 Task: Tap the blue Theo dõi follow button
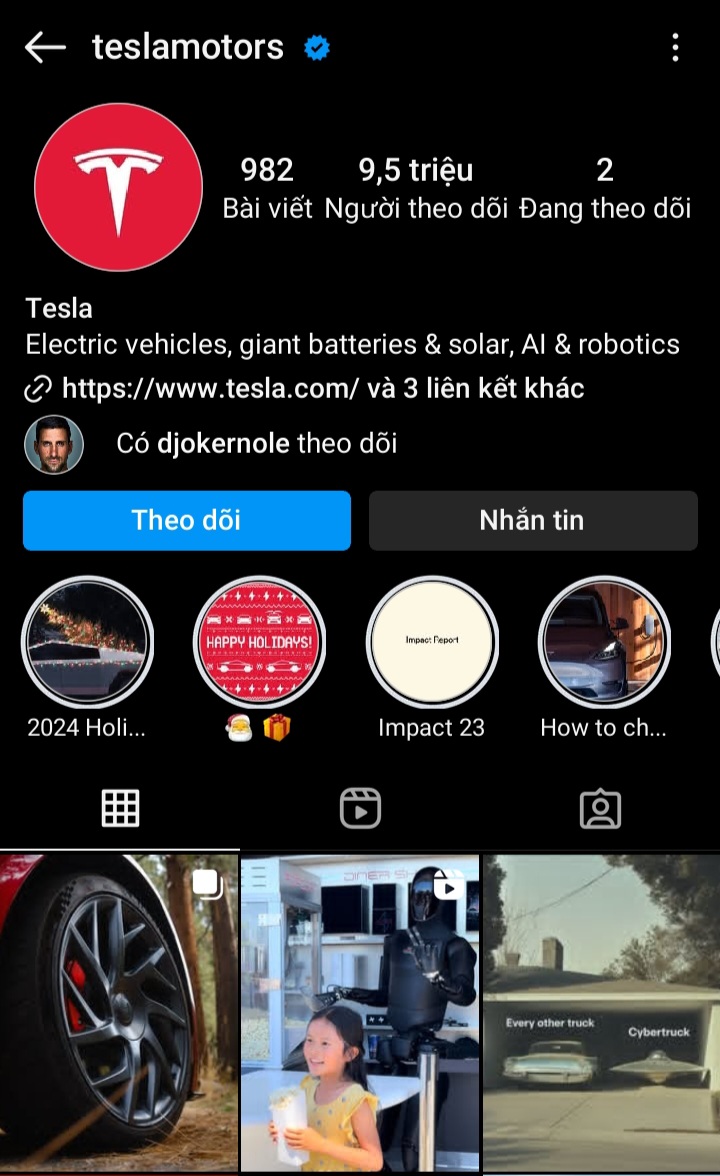187,520
